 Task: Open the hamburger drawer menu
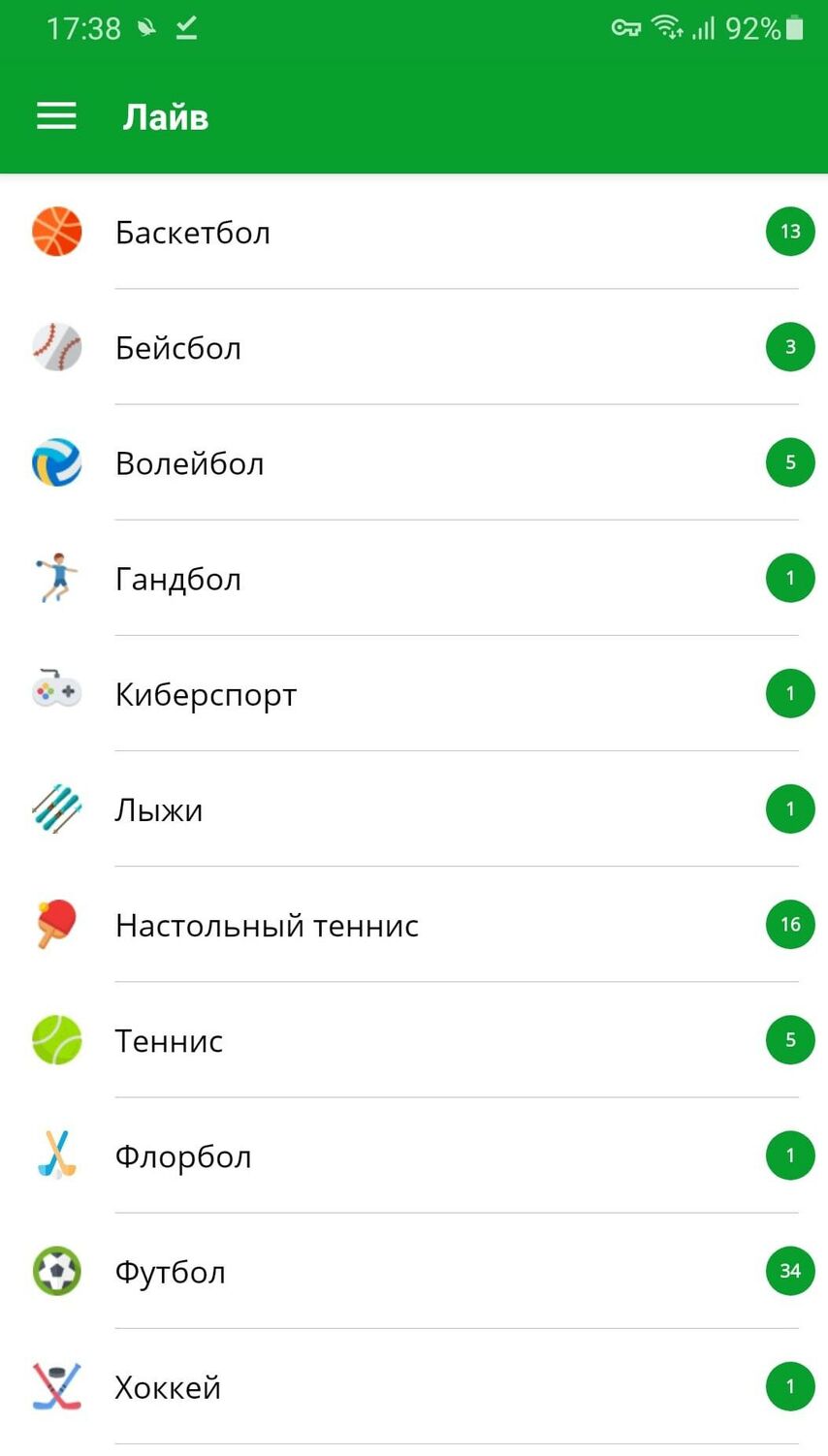click(56, 116)
